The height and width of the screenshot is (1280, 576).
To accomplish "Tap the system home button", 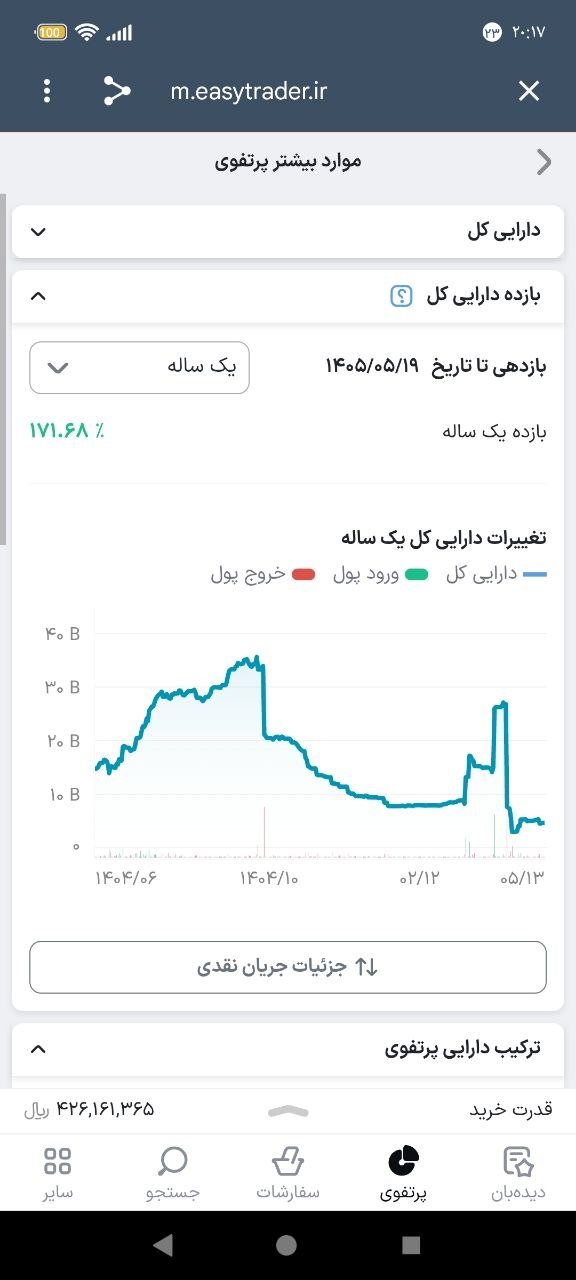I will pos(286,1245).
